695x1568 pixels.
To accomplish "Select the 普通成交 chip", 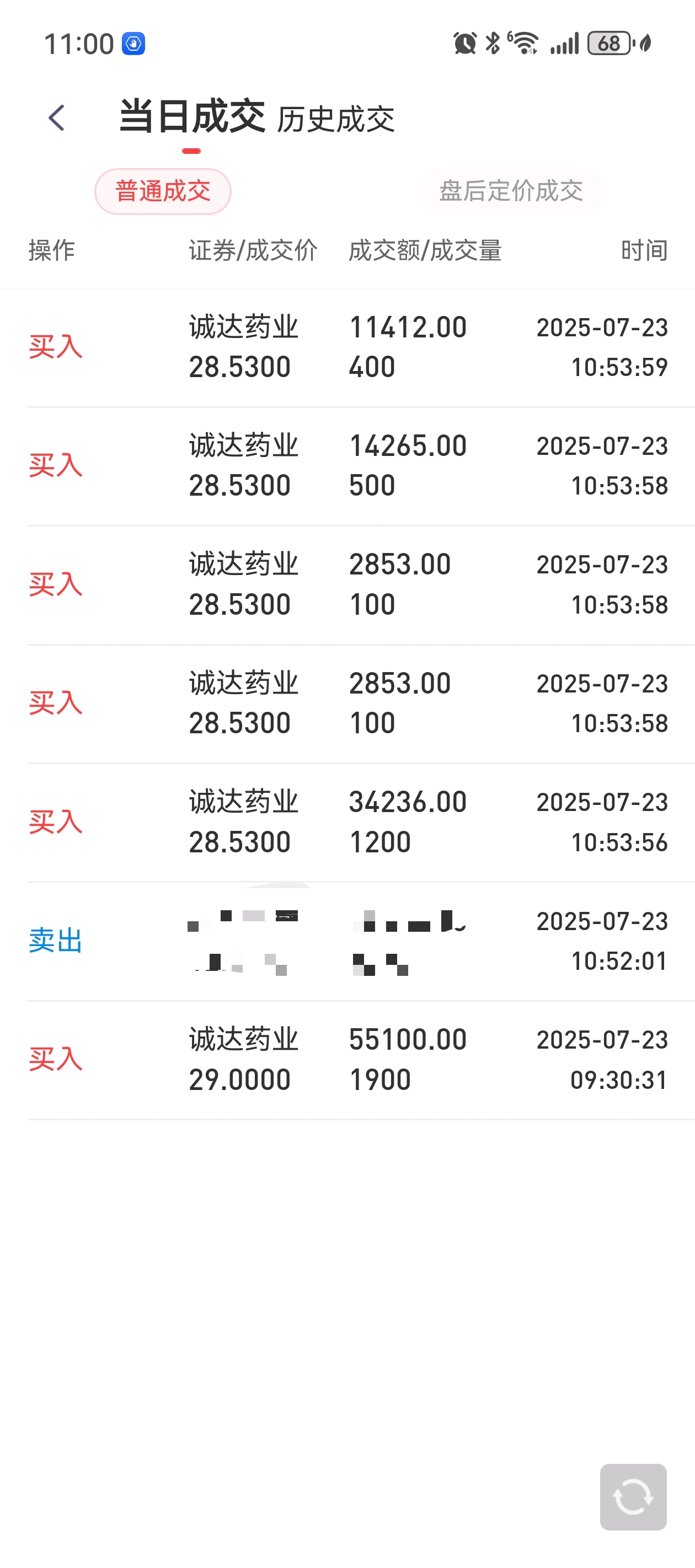I will [x=163, y=191].
